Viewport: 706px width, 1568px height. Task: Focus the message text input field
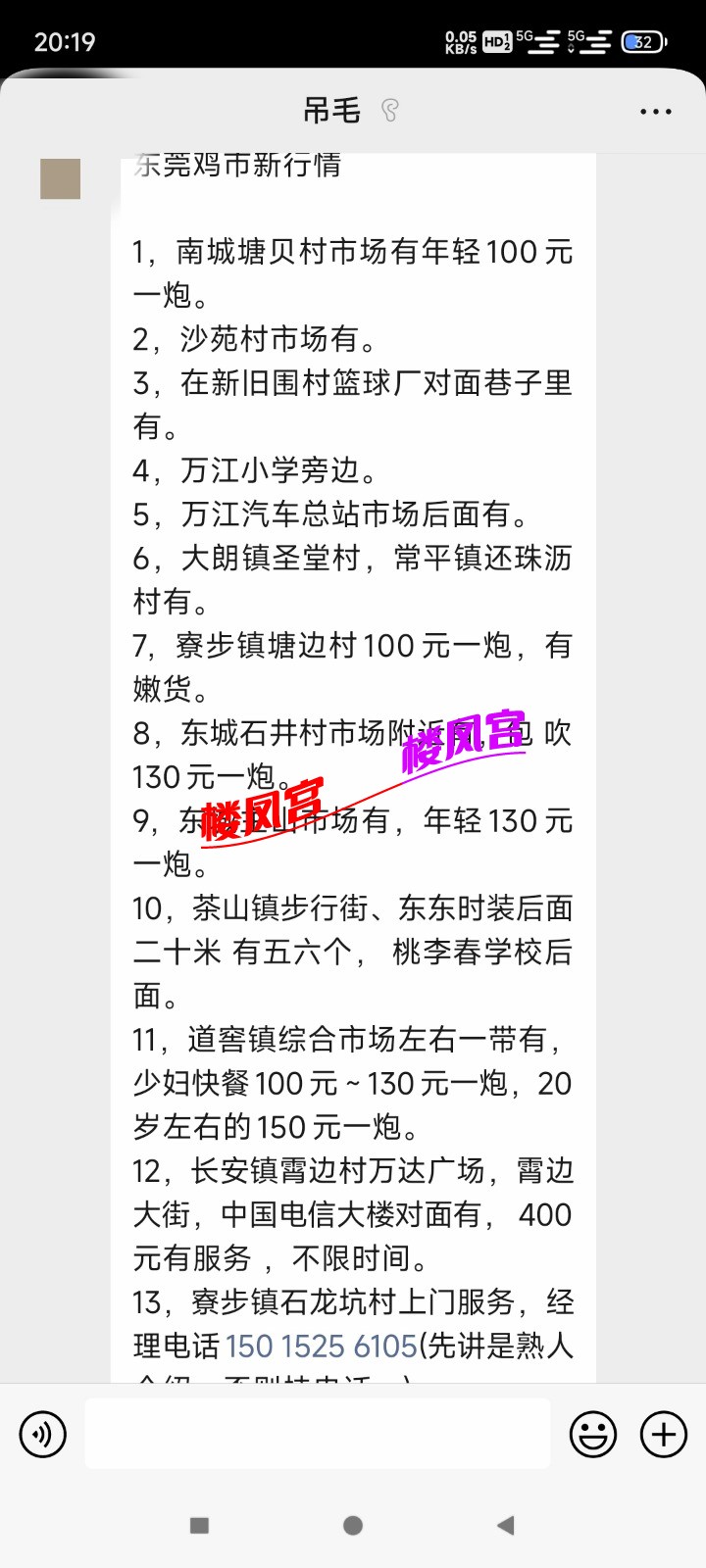pyautogui.click(x=318, y=1434)
